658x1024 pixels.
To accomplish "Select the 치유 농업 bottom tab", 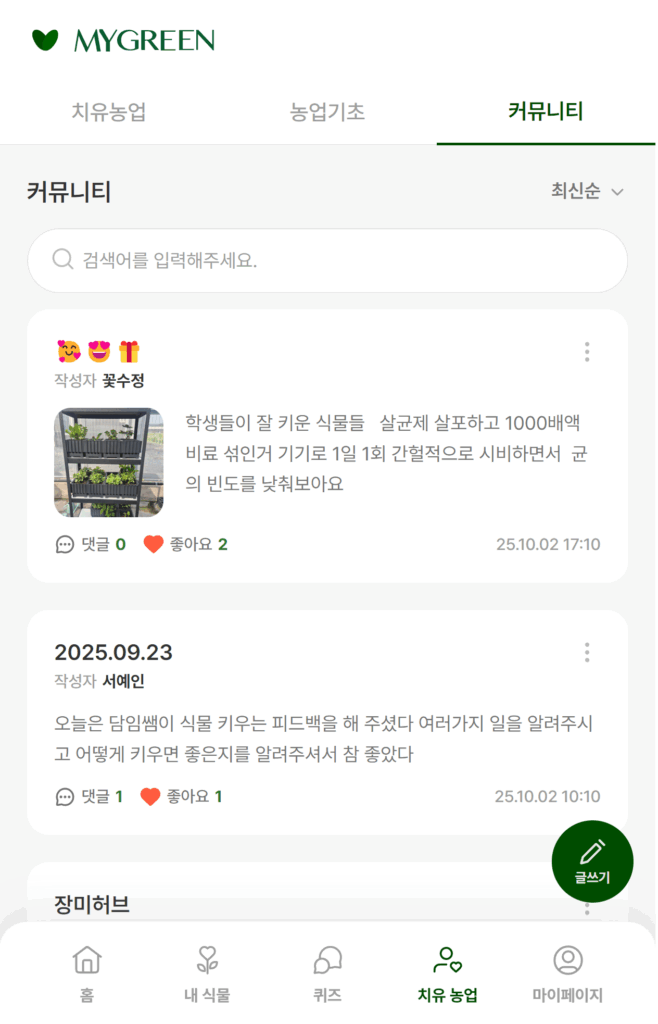I will click(x=447, y=974).
